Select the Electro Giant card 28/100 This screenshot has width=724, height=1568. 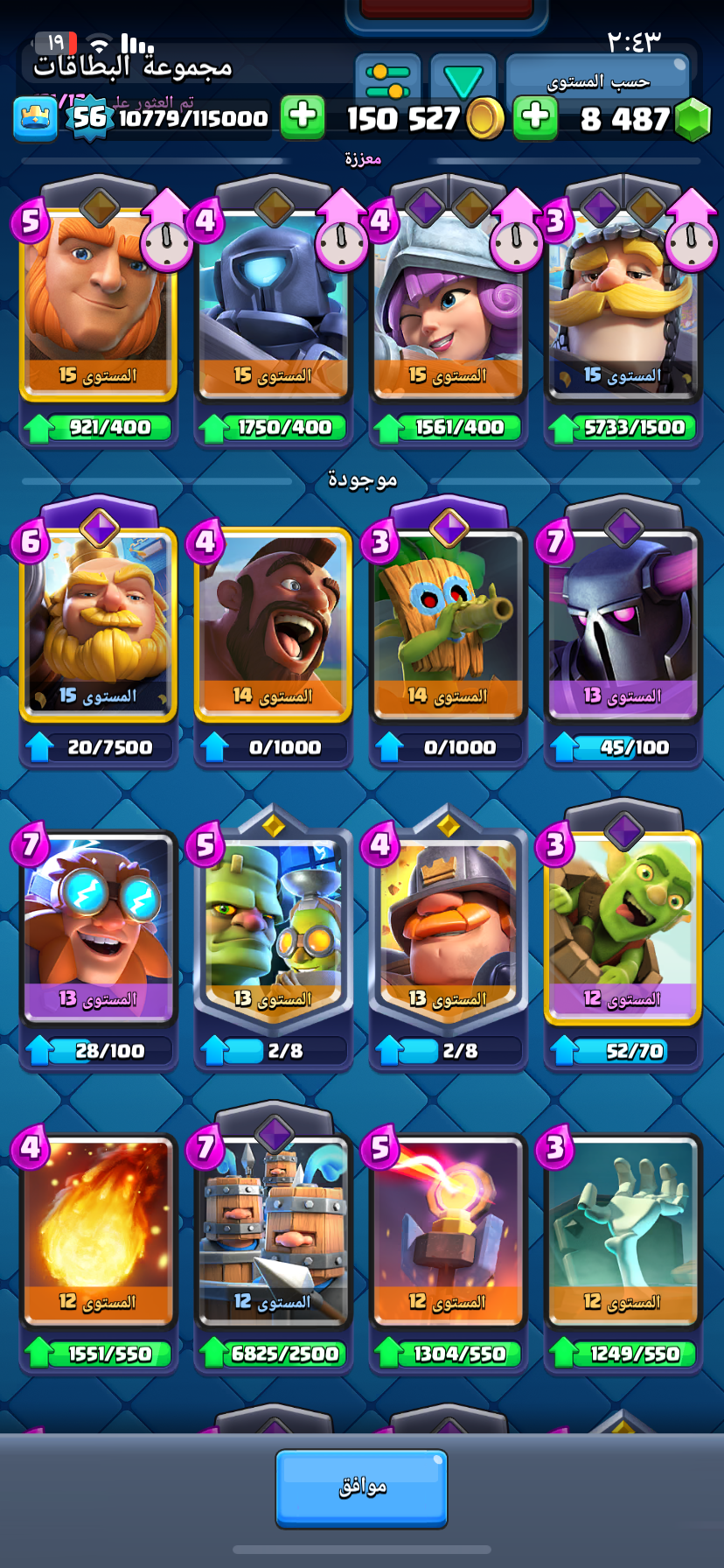[x=98, y=927]
